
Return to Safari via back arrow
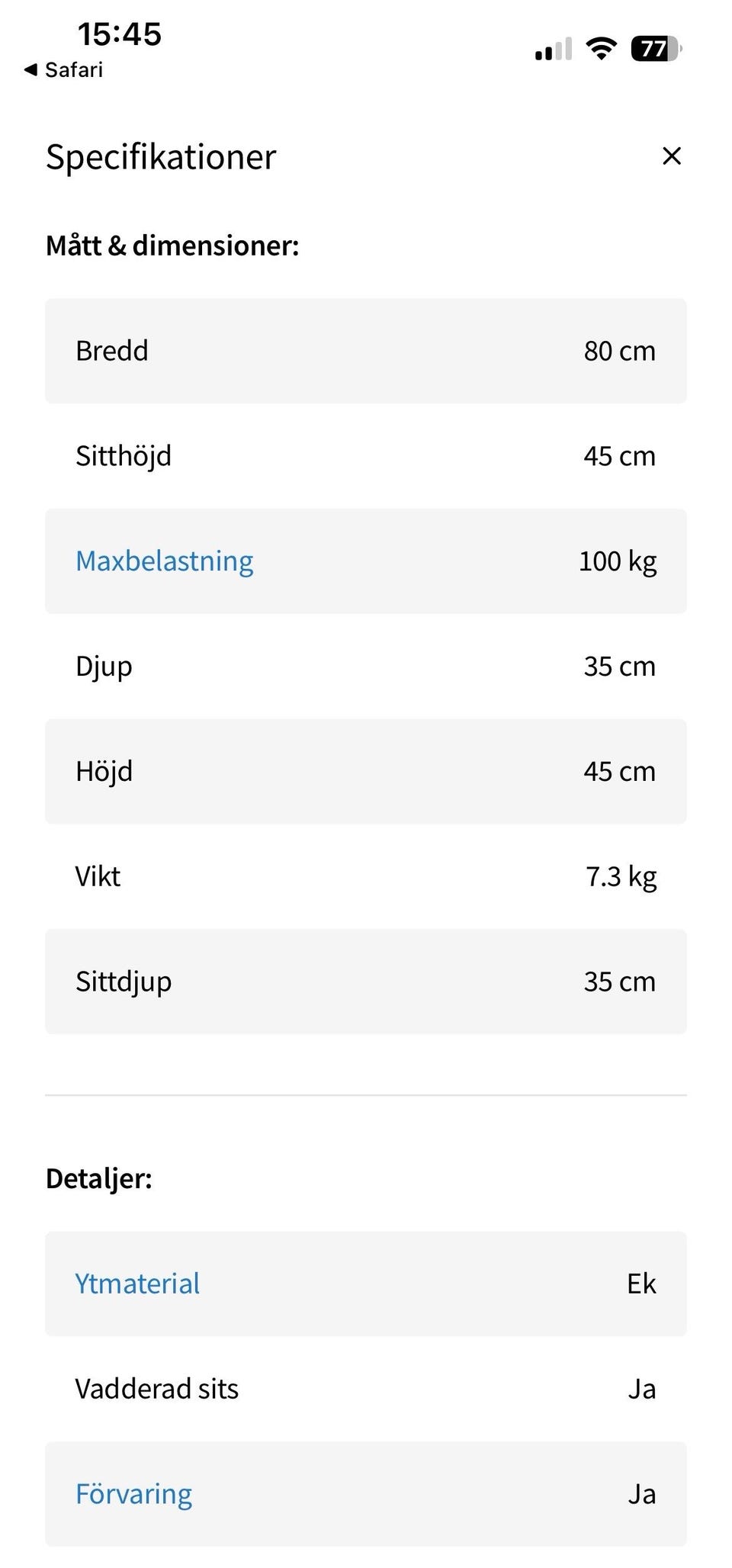point(63,70)
